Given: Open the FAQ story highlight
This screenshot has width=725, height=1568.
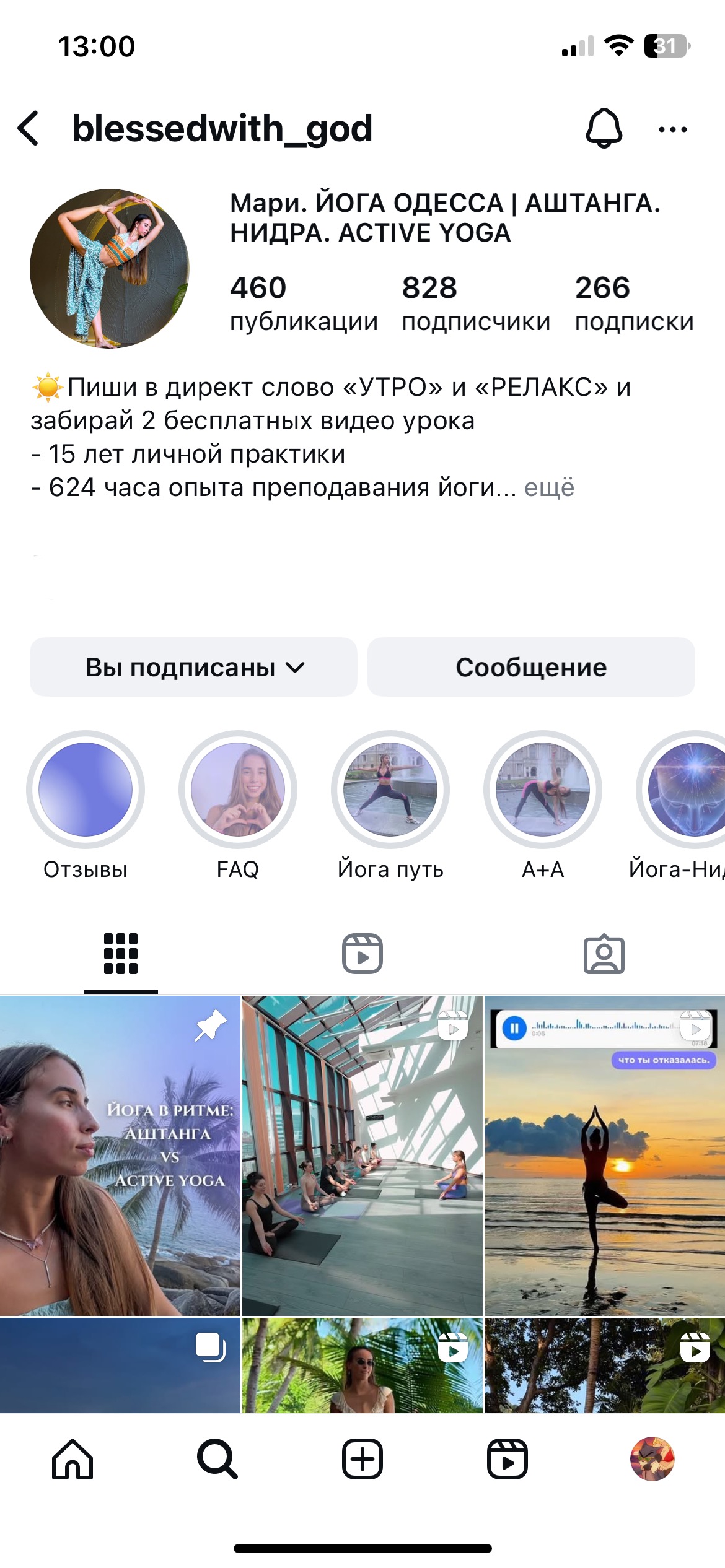Looking at the screenshot, I should (x=238, y=790).
